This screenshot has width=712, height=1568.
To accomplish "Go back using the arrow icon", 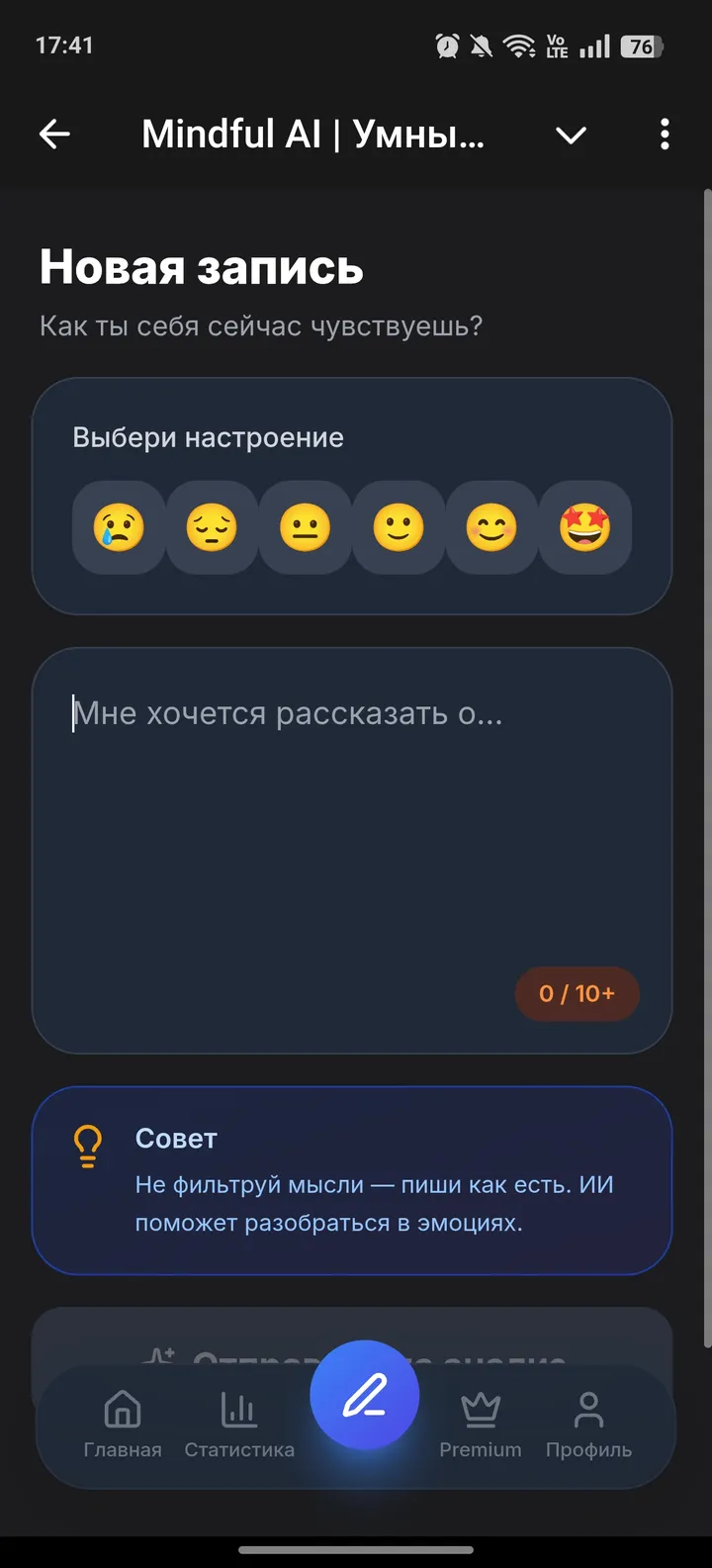I will point(54,134).
